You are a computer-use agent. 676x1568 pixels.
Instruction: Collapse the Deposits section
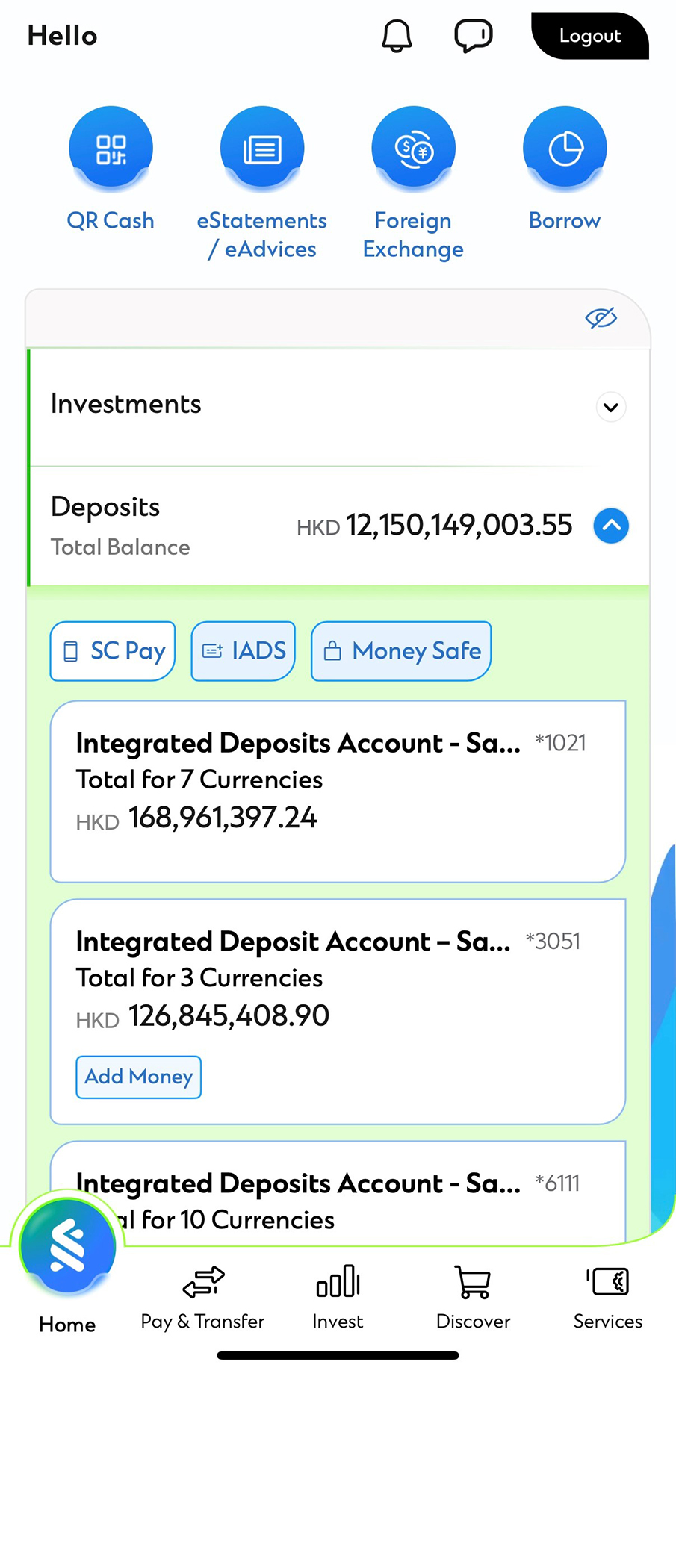(611, 526)
